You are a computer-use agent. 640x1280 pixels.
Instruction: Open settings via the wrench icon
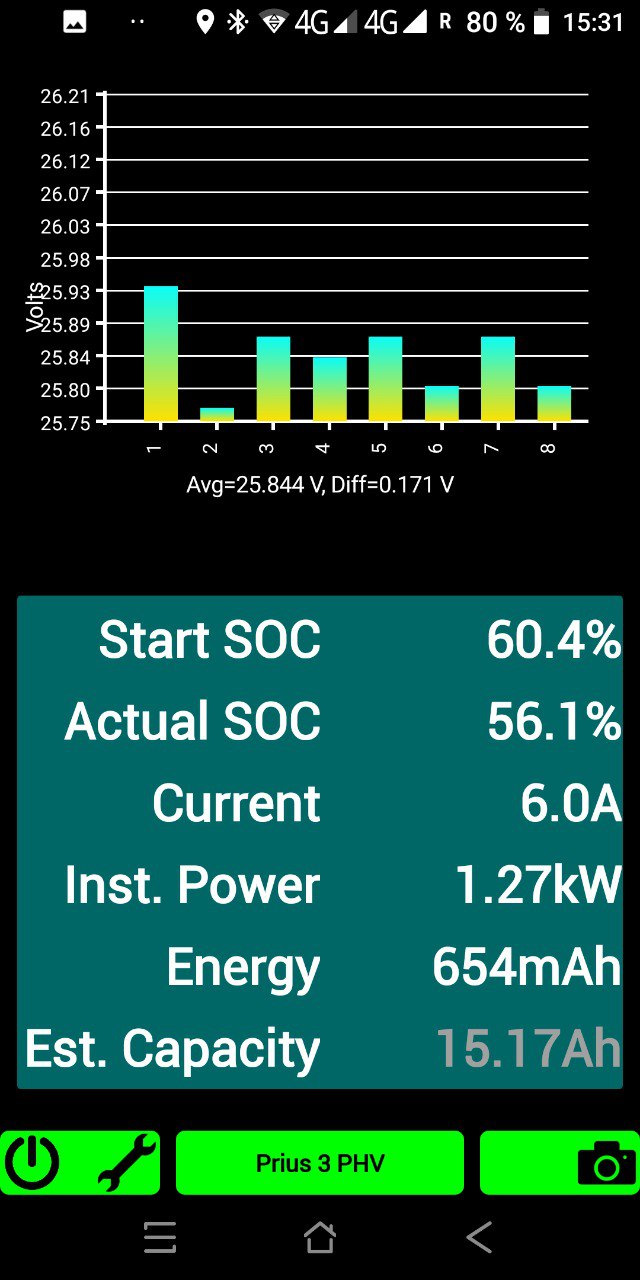coord(128,1163)
